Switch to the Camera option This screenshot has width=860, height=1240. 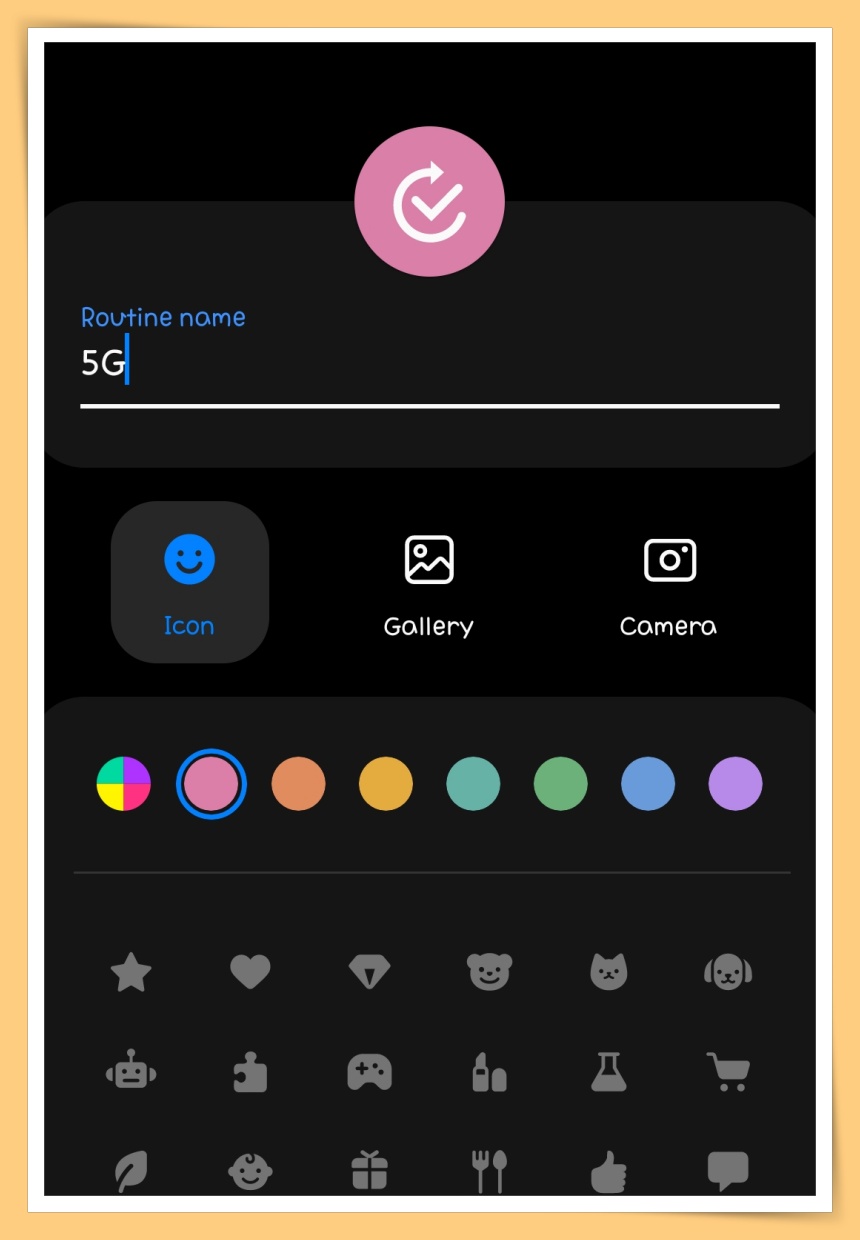[669, 582]
